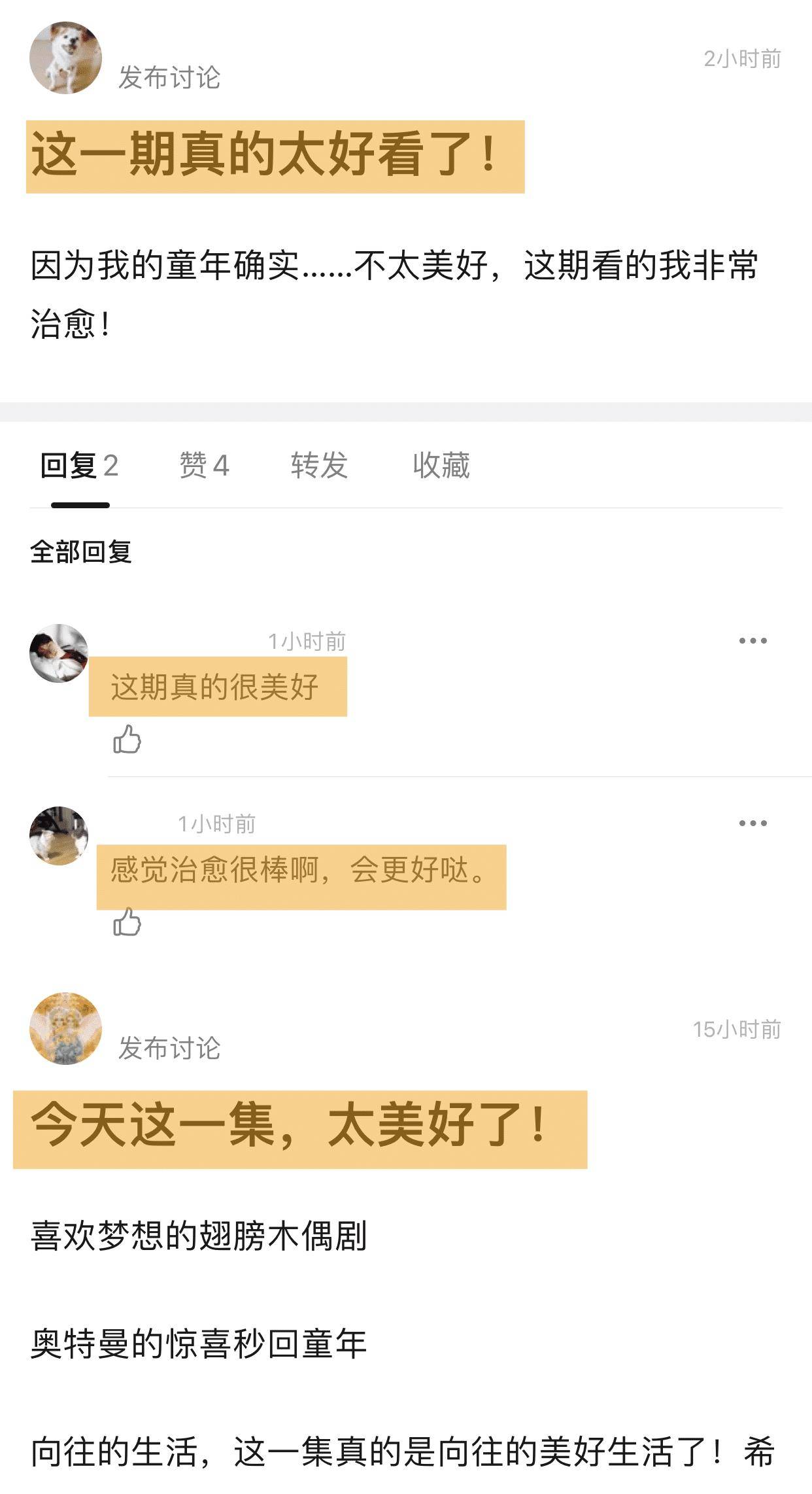The image size is (812, 1494).
Task: Open the 收藏 tab
Action: tap(441, 466)
